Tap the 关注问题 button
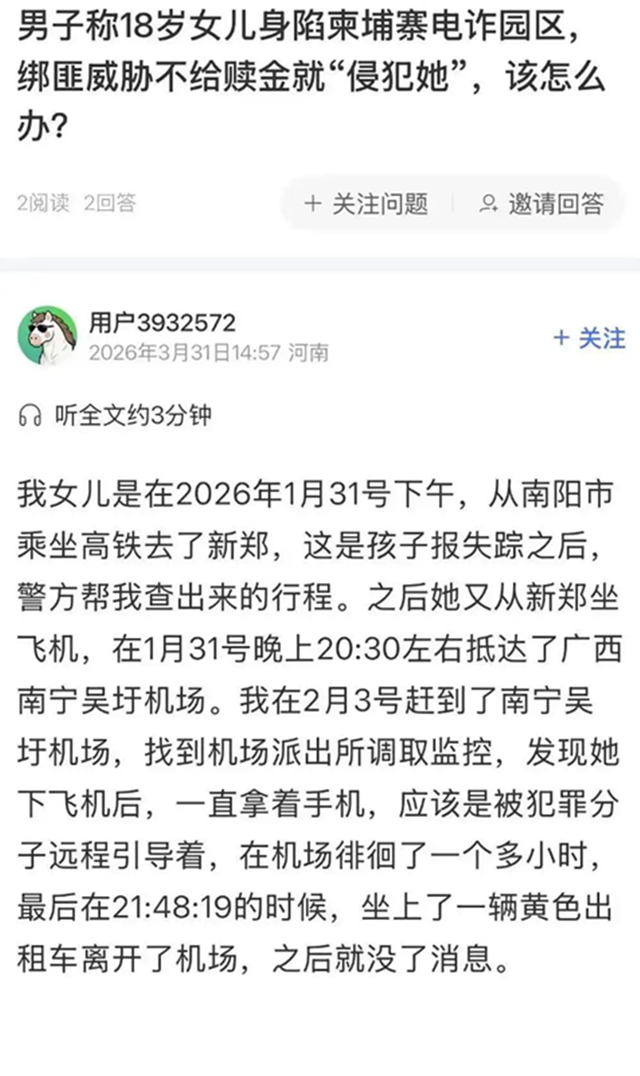 pyautogui.click(x=367, y=204)
